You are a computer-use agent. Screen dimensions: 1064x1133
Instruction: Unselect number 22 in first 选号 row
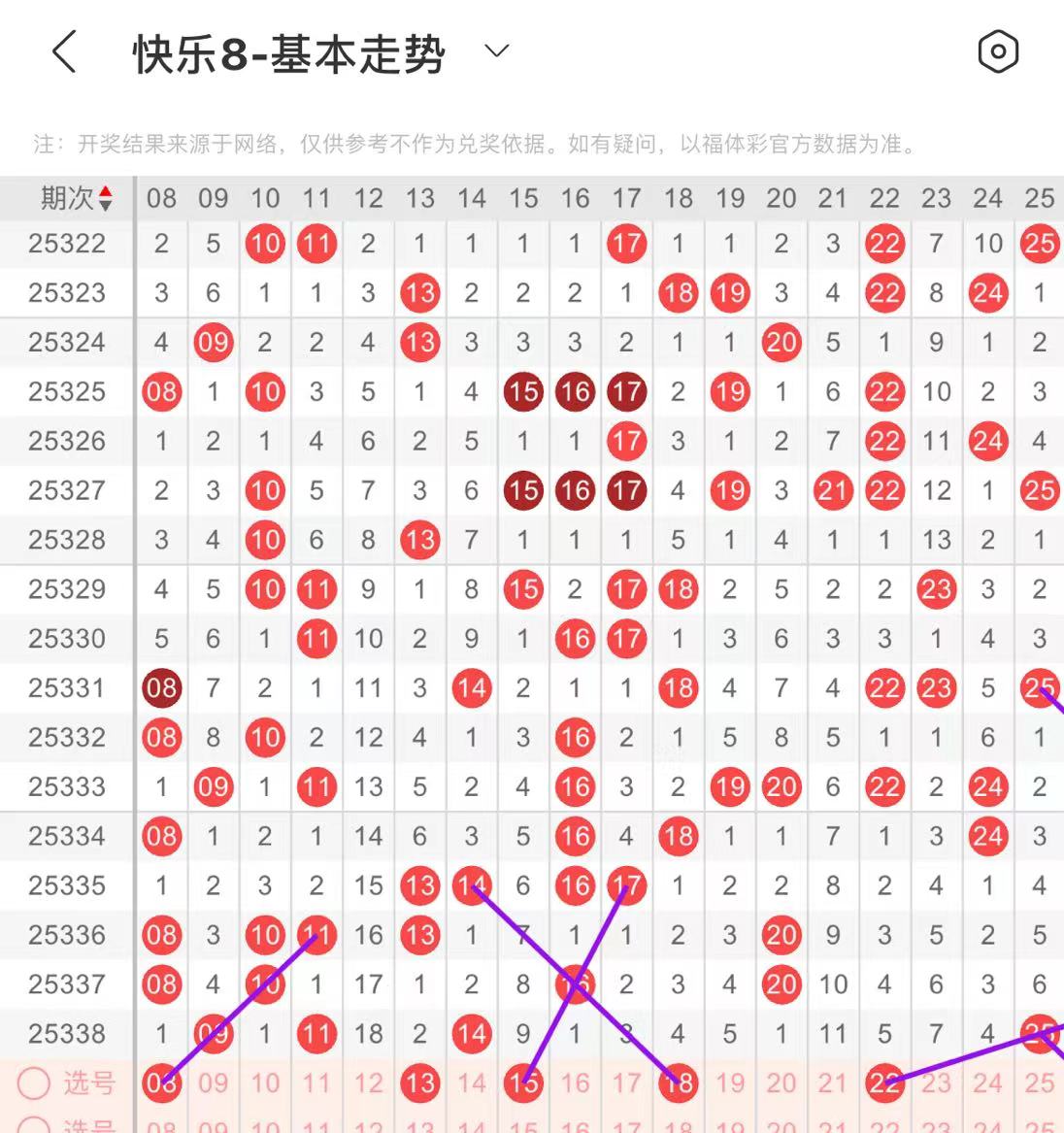pos(884,1083)
